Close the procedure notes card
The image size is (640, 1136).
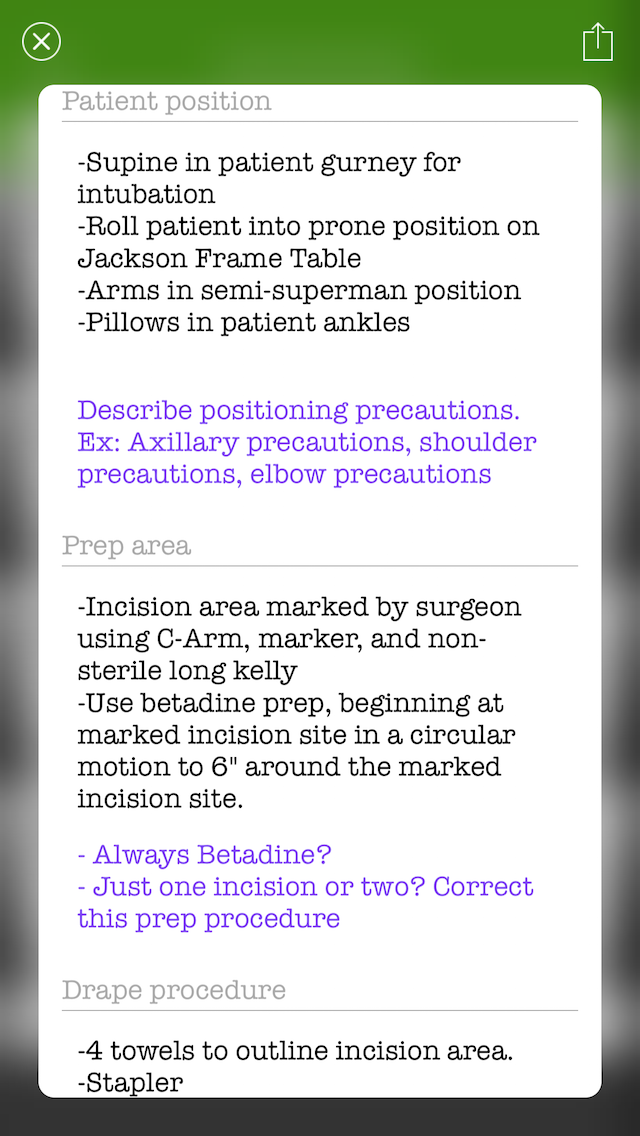(x=41, y=42)
